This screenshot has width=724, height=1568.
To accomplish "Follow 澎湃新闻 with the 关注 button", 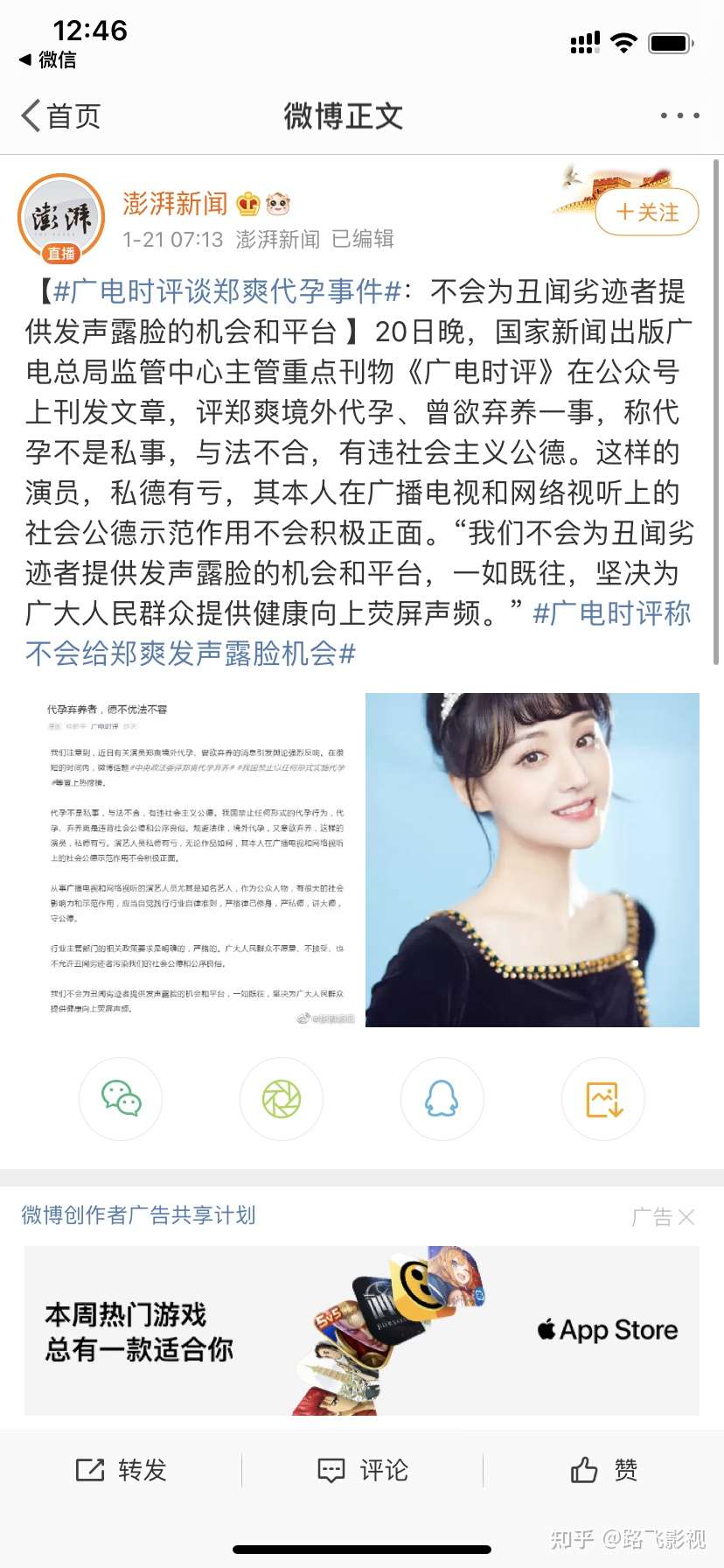I will click(647, 212).
